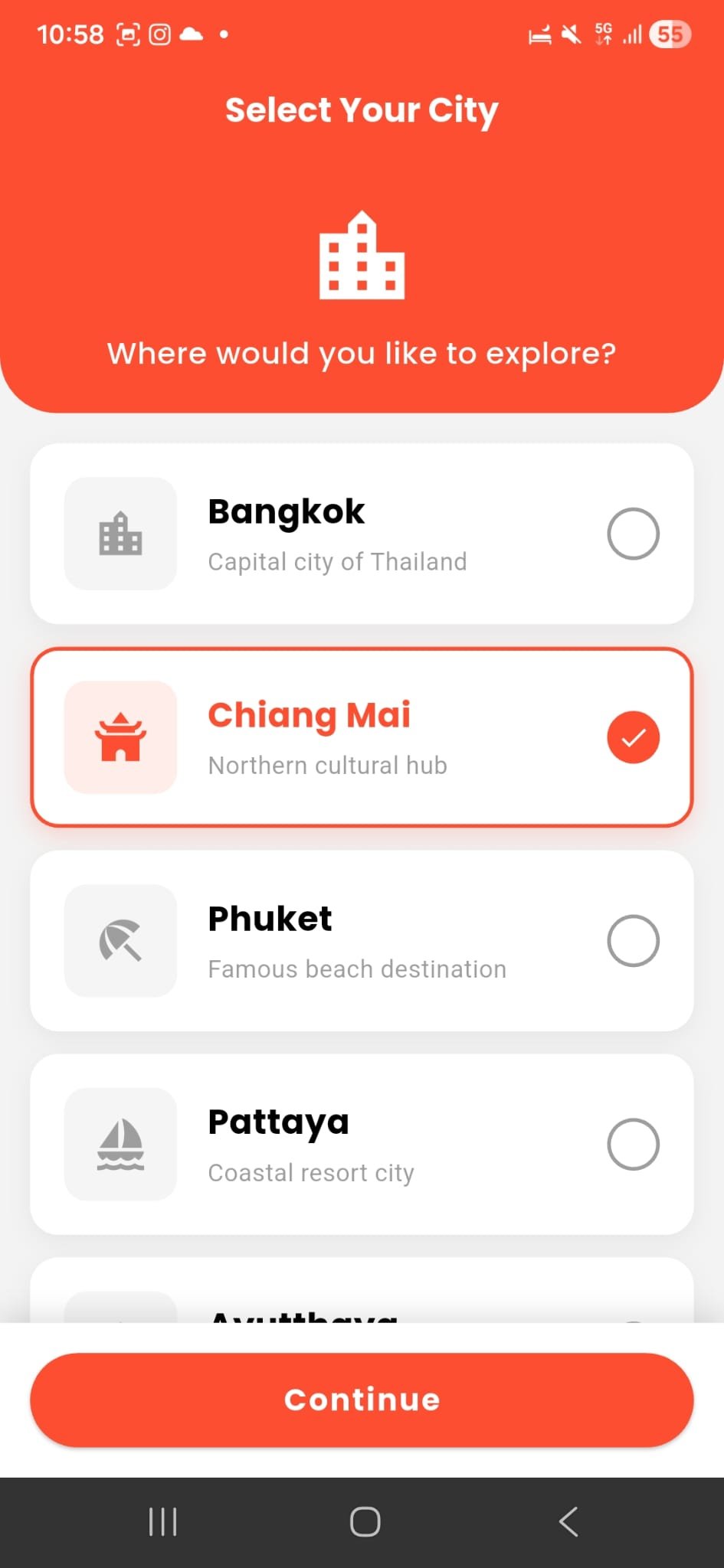Open recent apps from the navigation bar
This screenshot has height=1568, width=724.
(163, 1522)
